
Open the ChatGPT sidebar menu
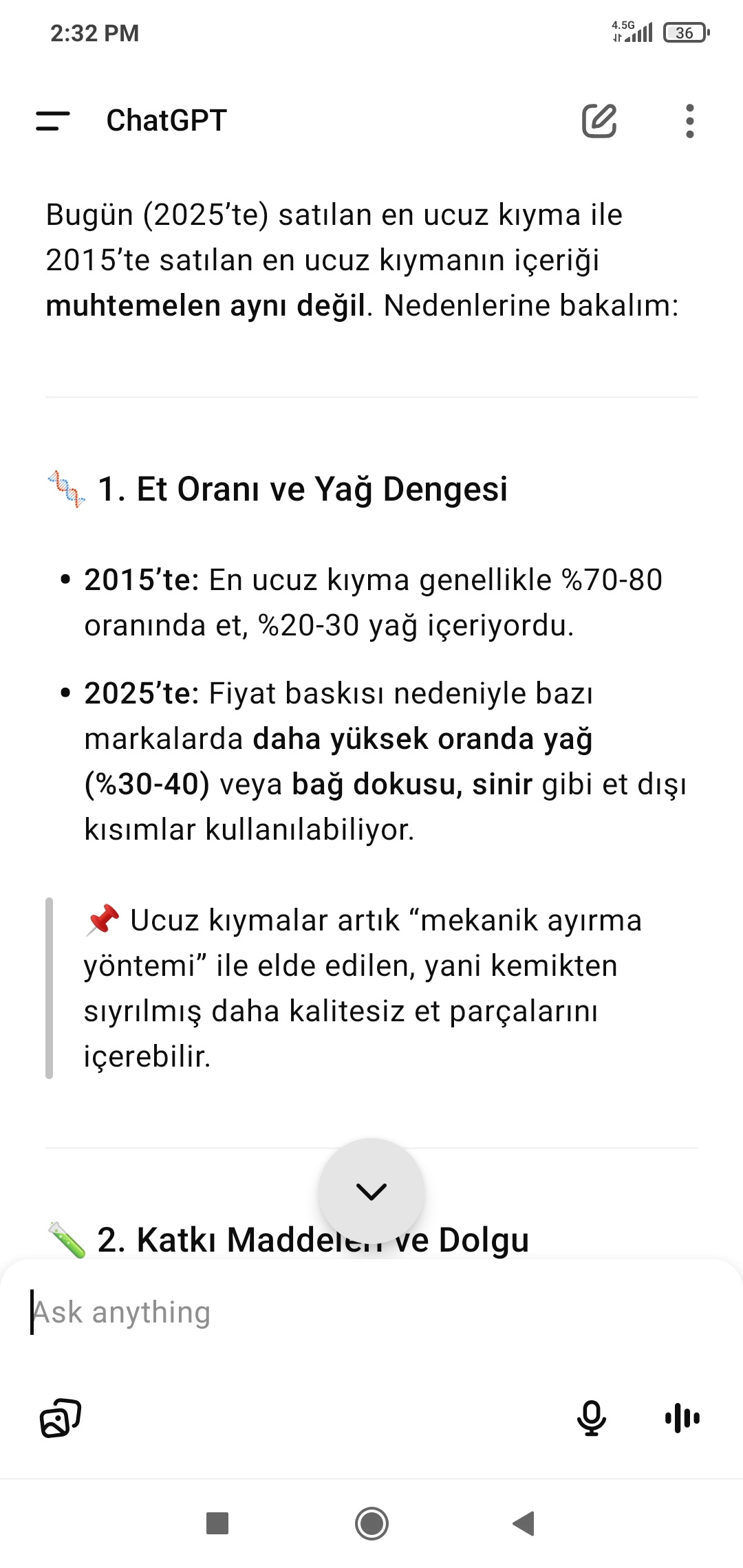[x=53, y=121]
